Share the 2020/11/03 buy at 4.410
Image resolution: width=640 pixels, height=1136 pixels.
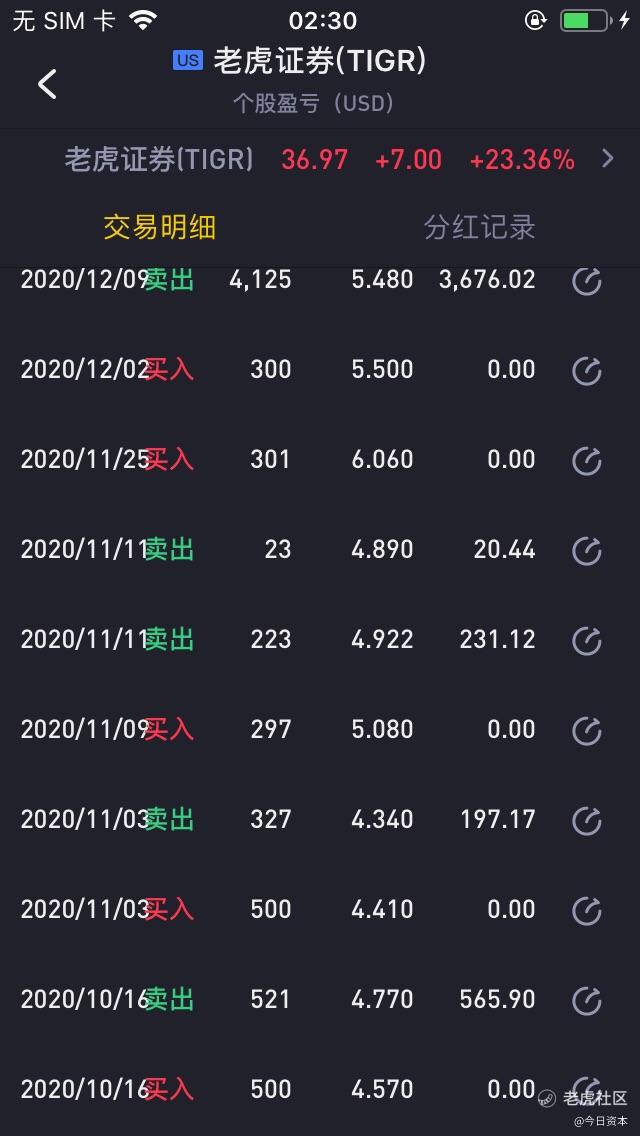point(586,911)
